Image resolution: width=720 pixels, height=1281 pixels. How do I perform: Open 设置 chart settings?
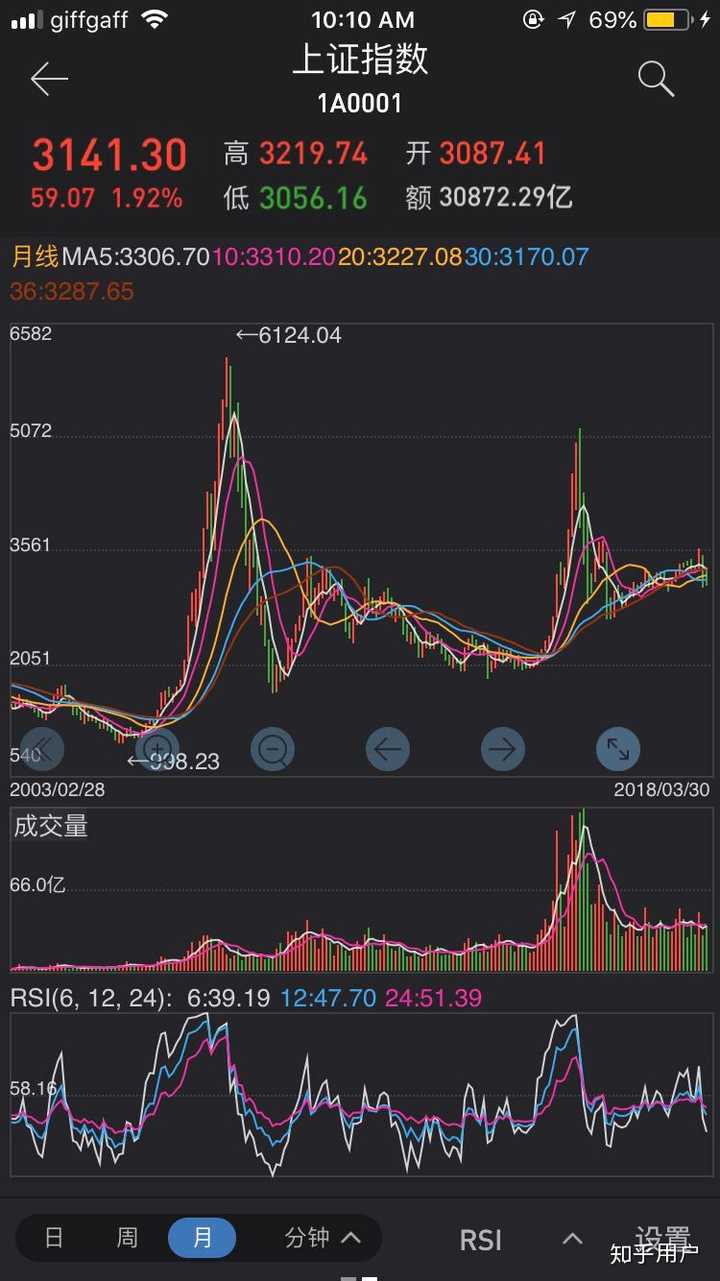[662, 1240]
